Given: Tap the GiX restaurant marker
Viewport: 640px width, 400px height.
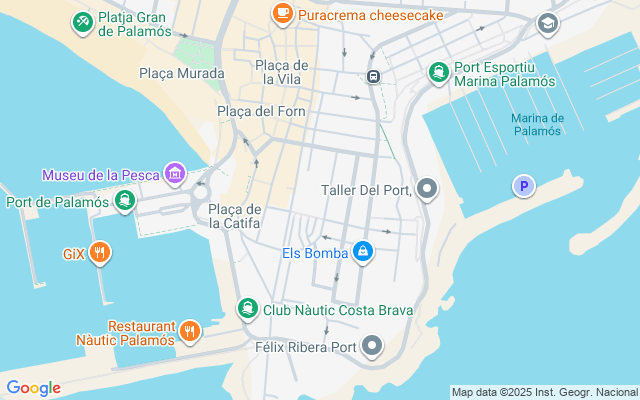Looking at the screenshot, I should (x=98, y=252).
